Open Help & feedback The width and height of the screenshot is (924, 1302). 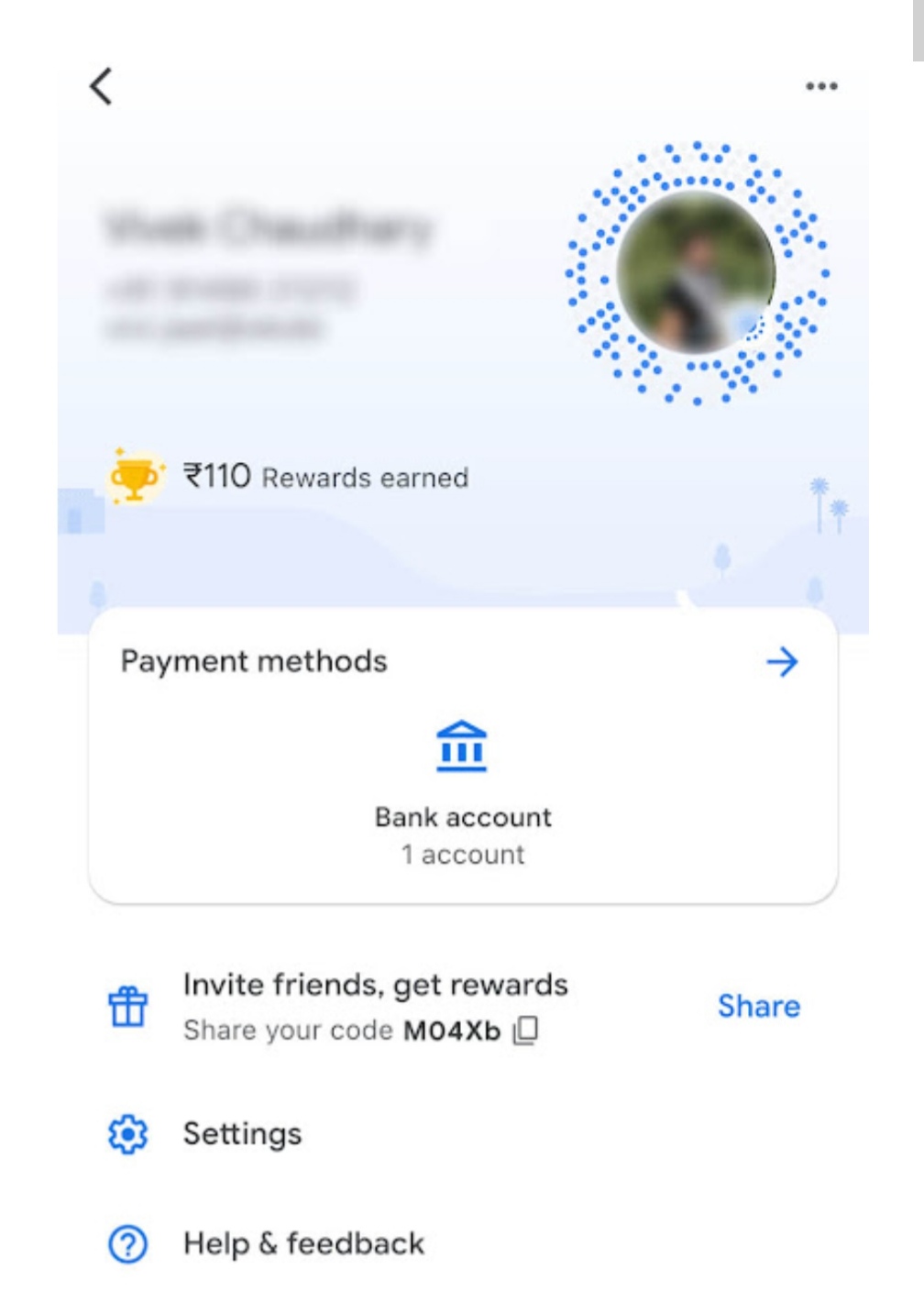(x=302, y=1244)
